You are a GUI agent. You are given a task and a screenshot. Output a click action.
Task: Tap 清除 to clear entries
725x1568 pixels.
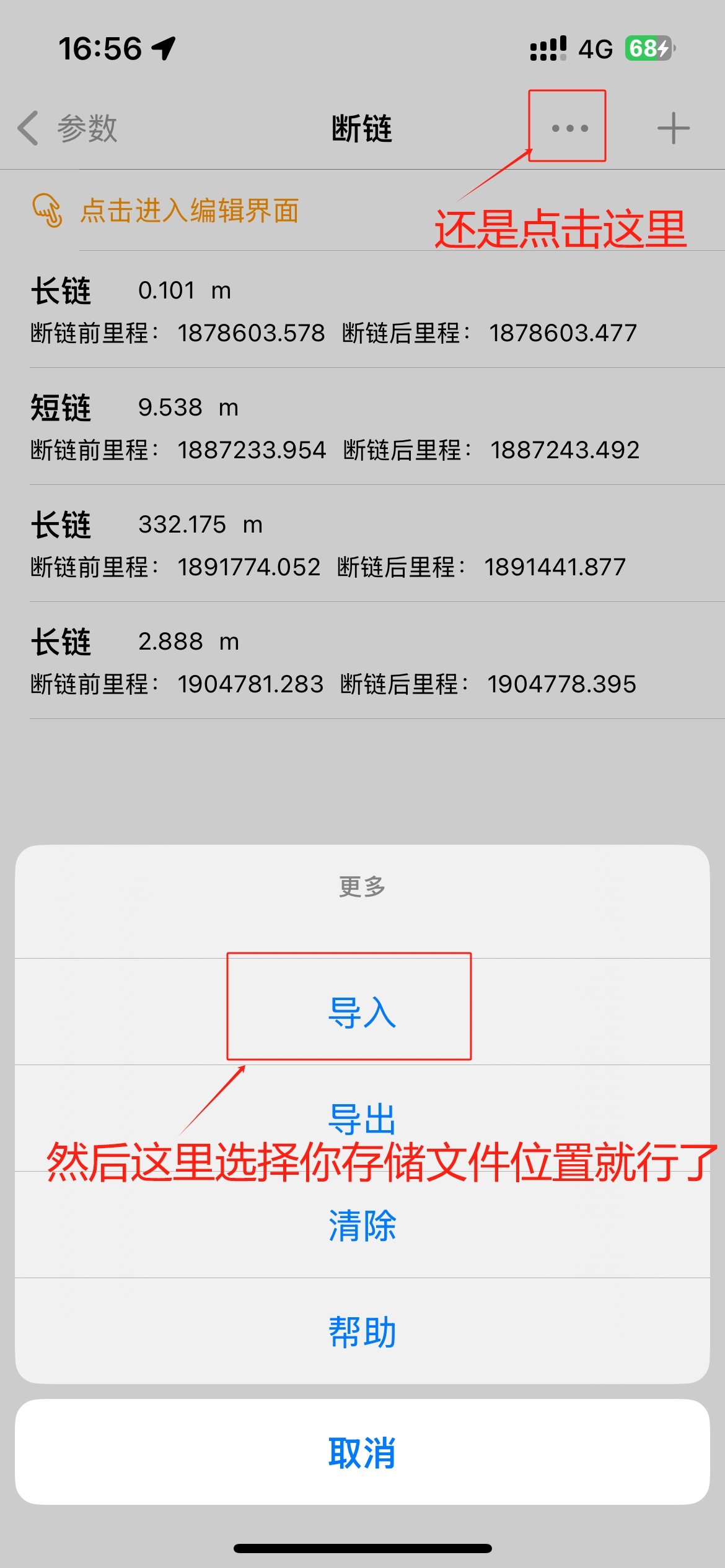(362, 1226)
